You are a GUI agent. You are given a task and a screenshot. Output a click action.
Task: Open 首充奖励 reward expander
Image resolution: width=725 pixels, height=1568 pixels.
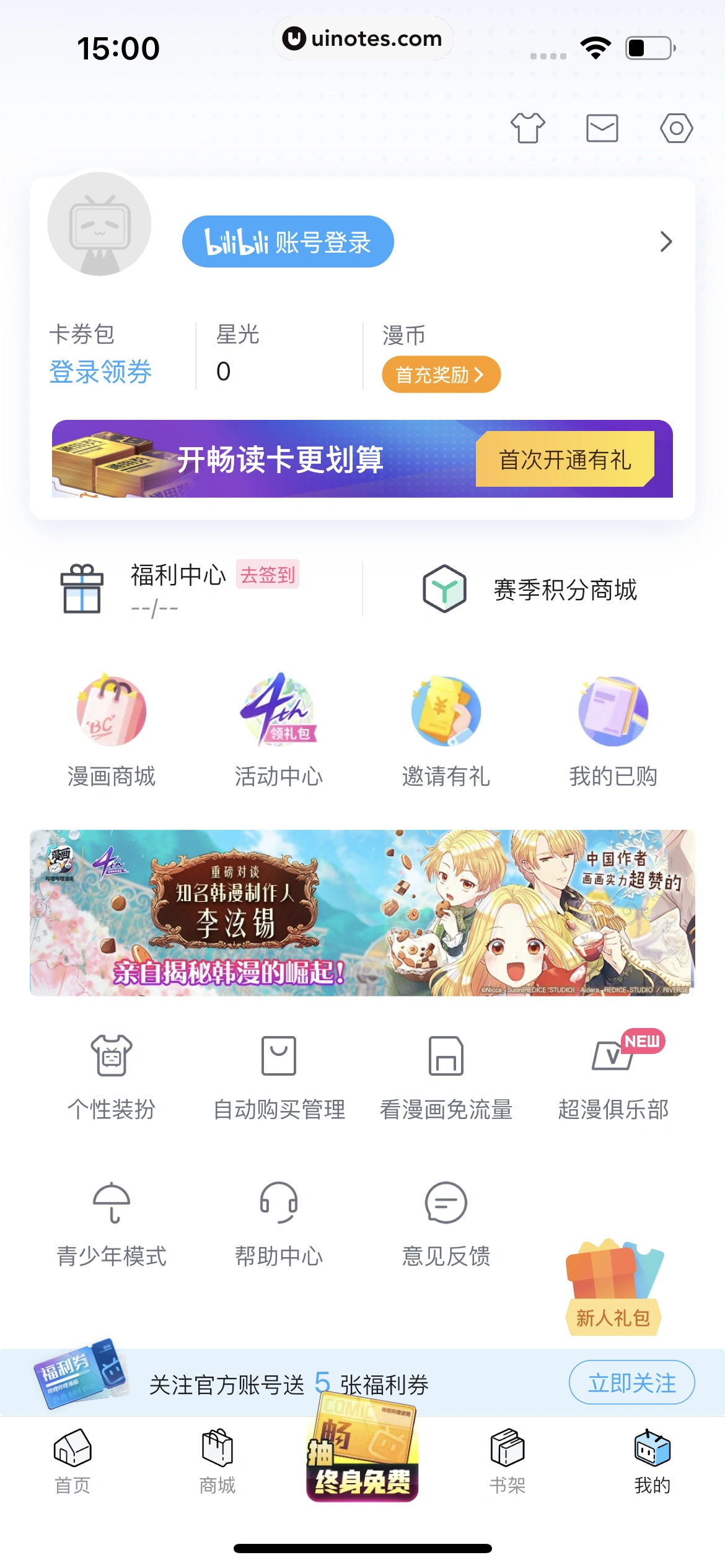click(x=441, y=374)
